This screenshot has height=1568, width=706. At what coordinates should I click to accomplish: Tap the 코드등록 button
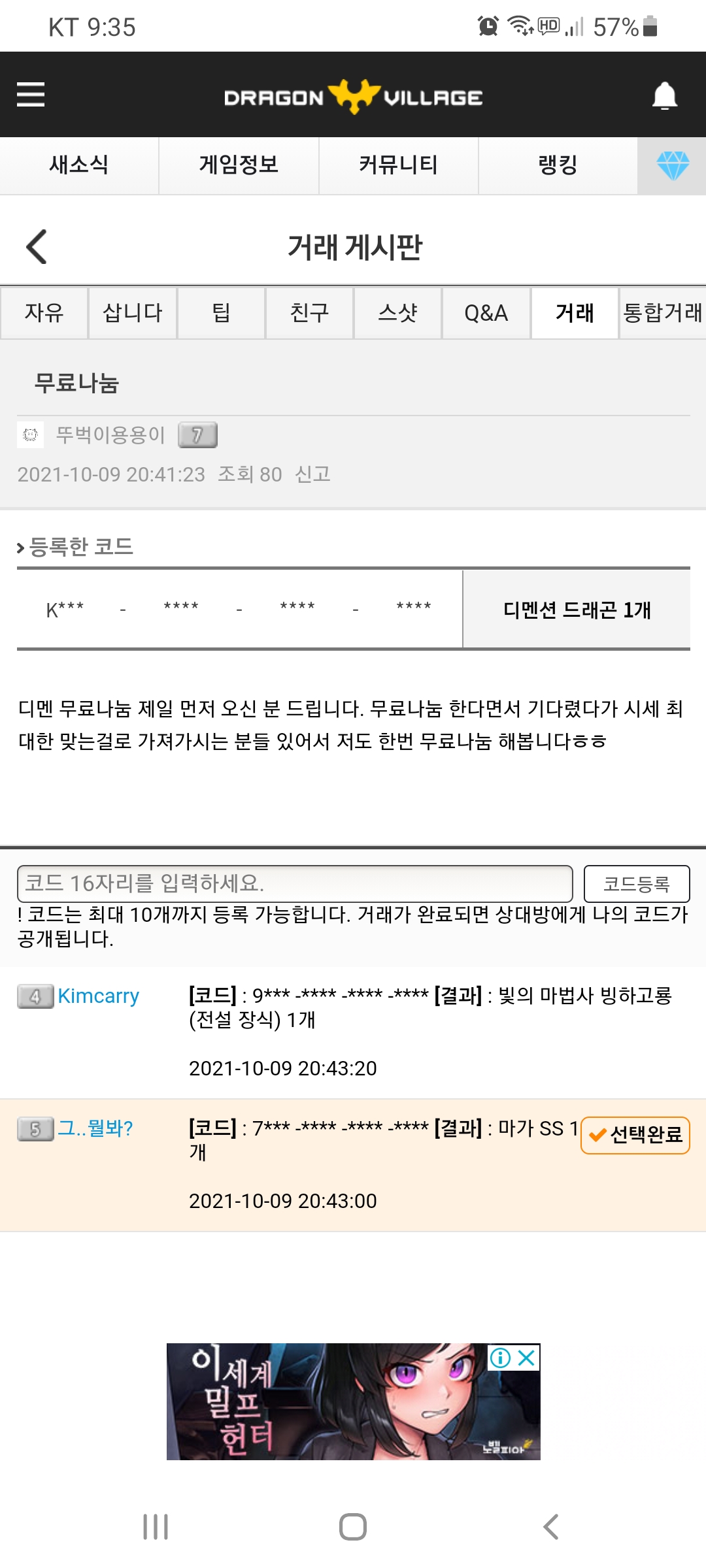(636, 883)
